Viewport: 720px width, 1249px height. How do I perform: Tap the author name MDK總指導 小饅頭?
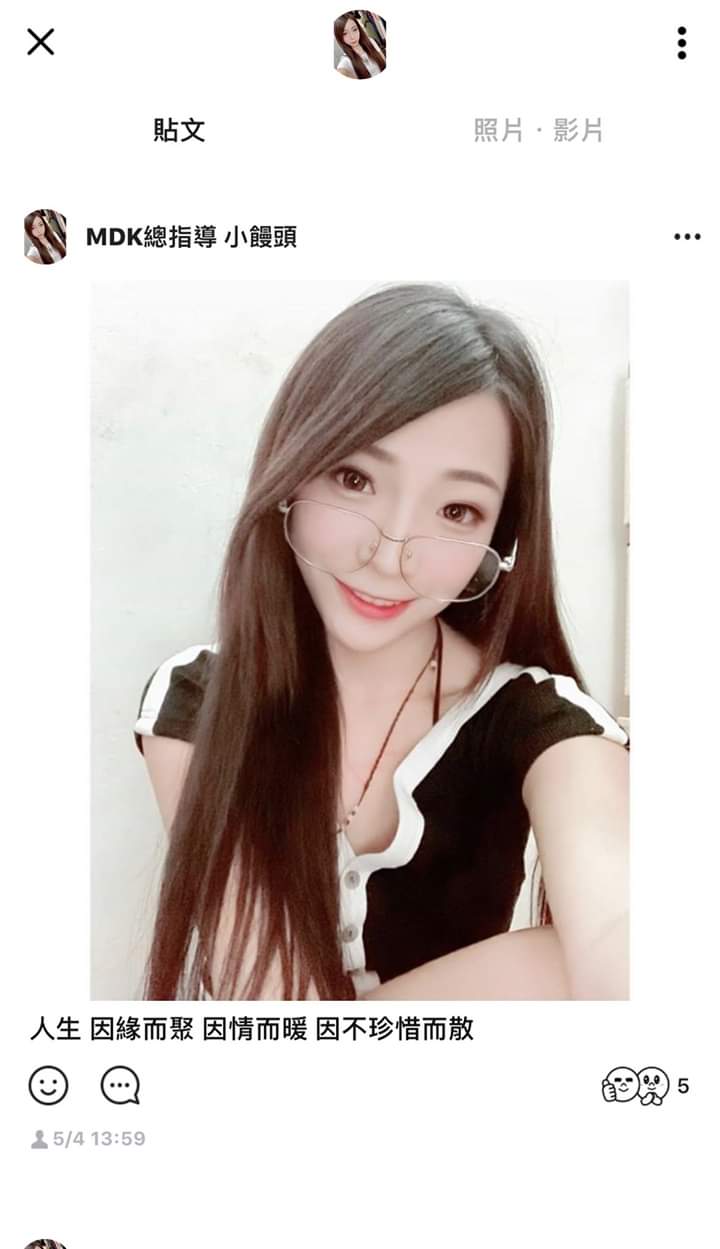tap(191, 237)
